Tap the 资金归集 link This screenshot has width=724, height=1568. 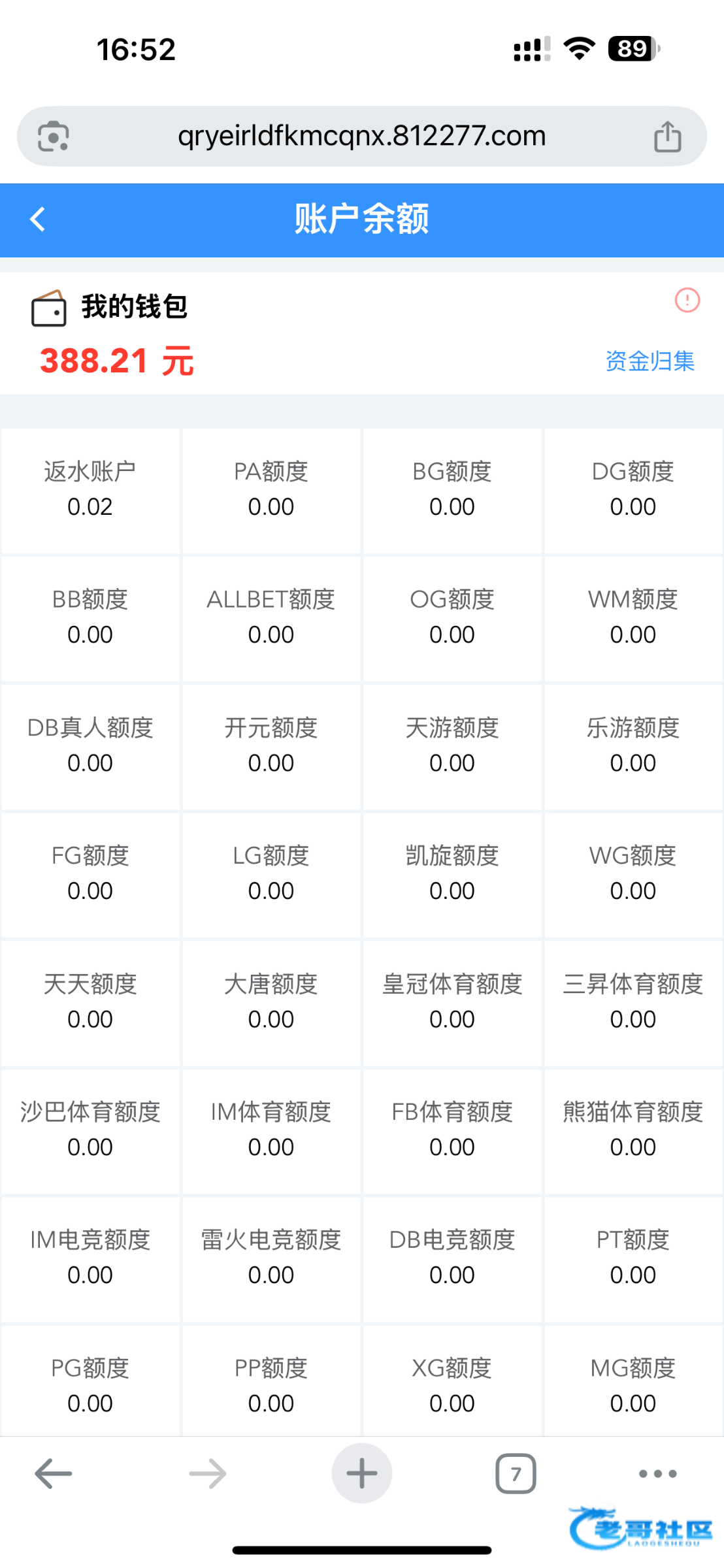tap(650, 361)
